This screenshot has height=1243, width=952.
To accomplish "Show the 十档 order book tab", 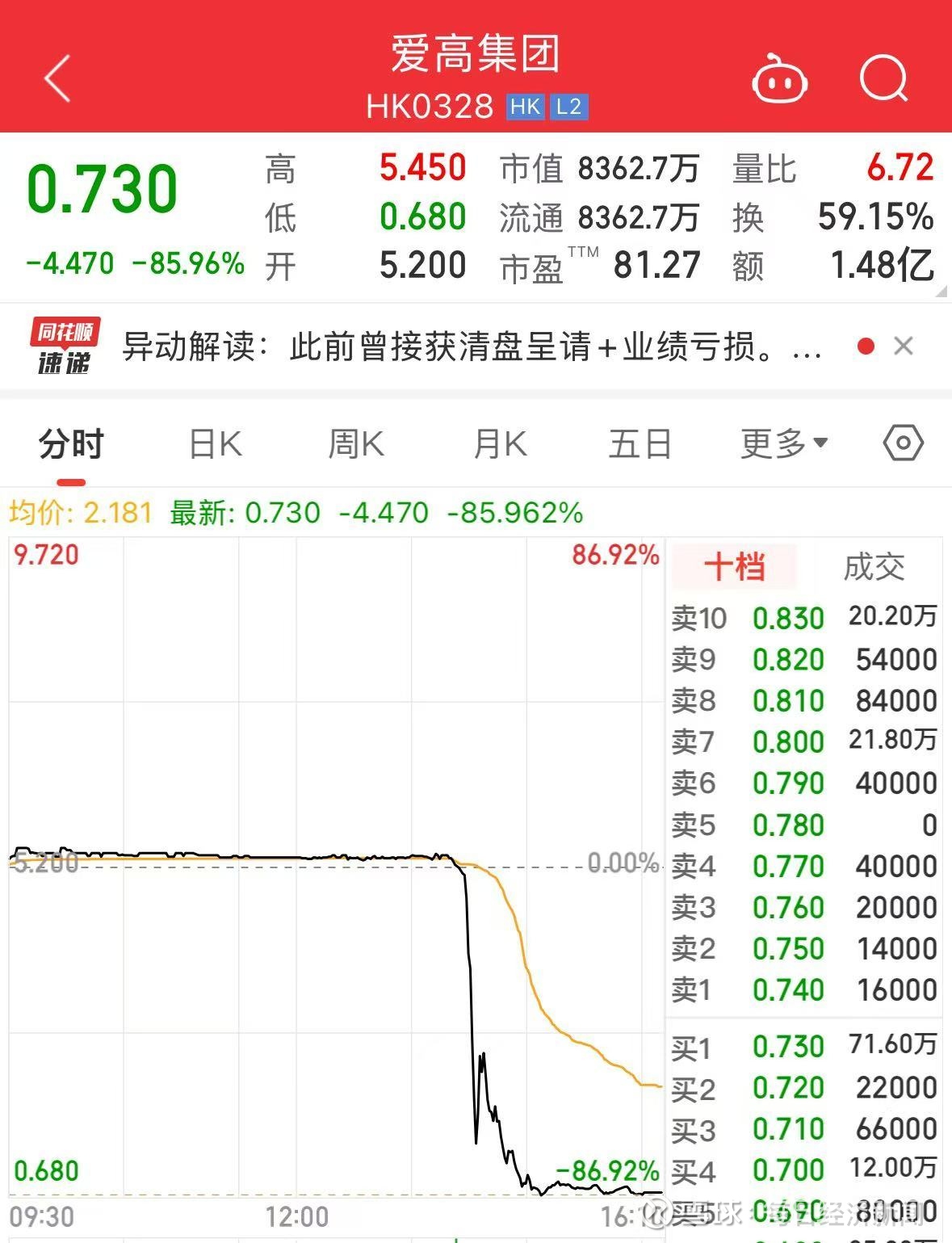I will tap(734, 567).
